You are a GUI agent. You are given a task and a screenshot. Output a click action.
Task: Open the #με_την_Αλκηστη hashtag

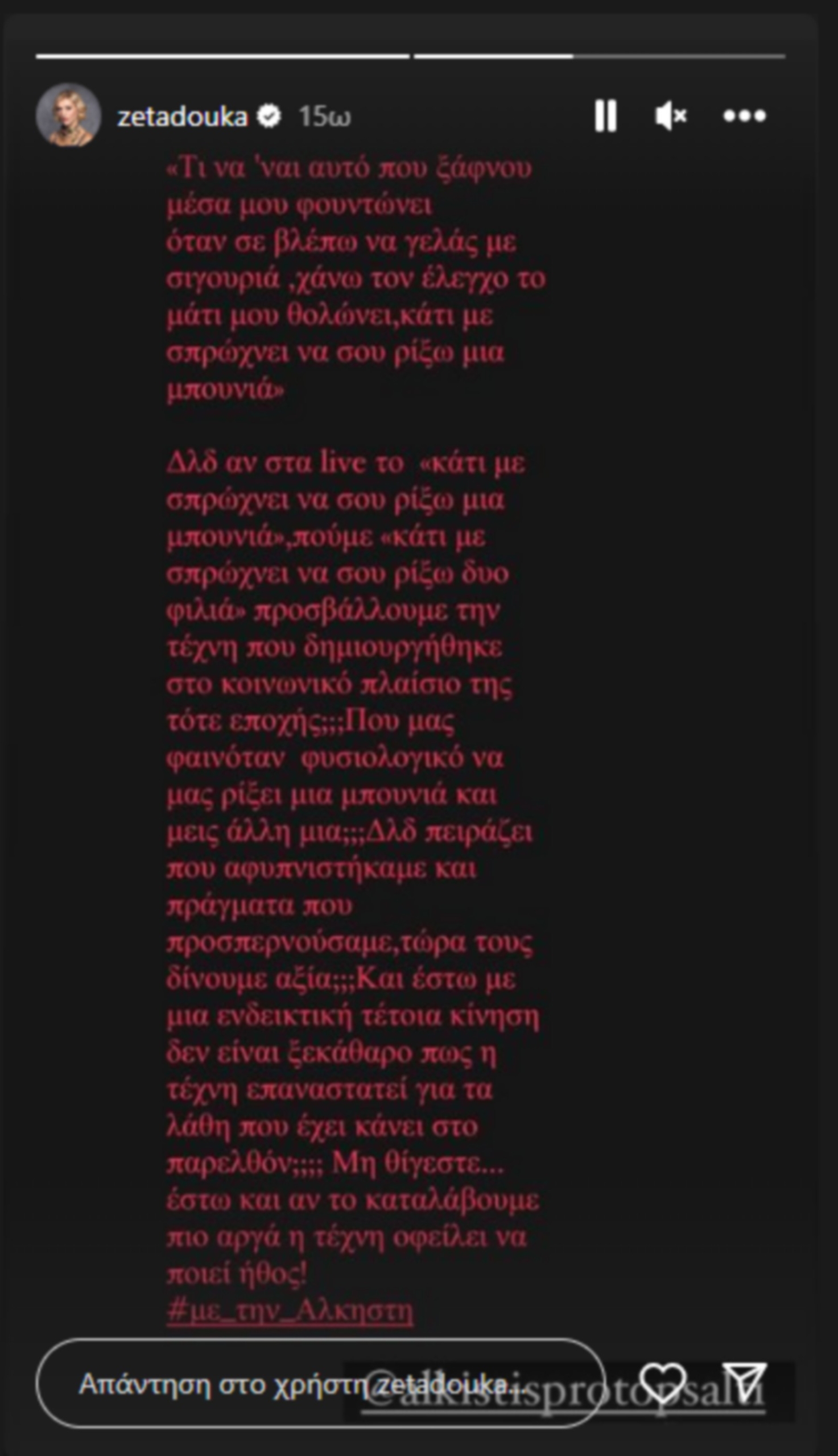290,1310
